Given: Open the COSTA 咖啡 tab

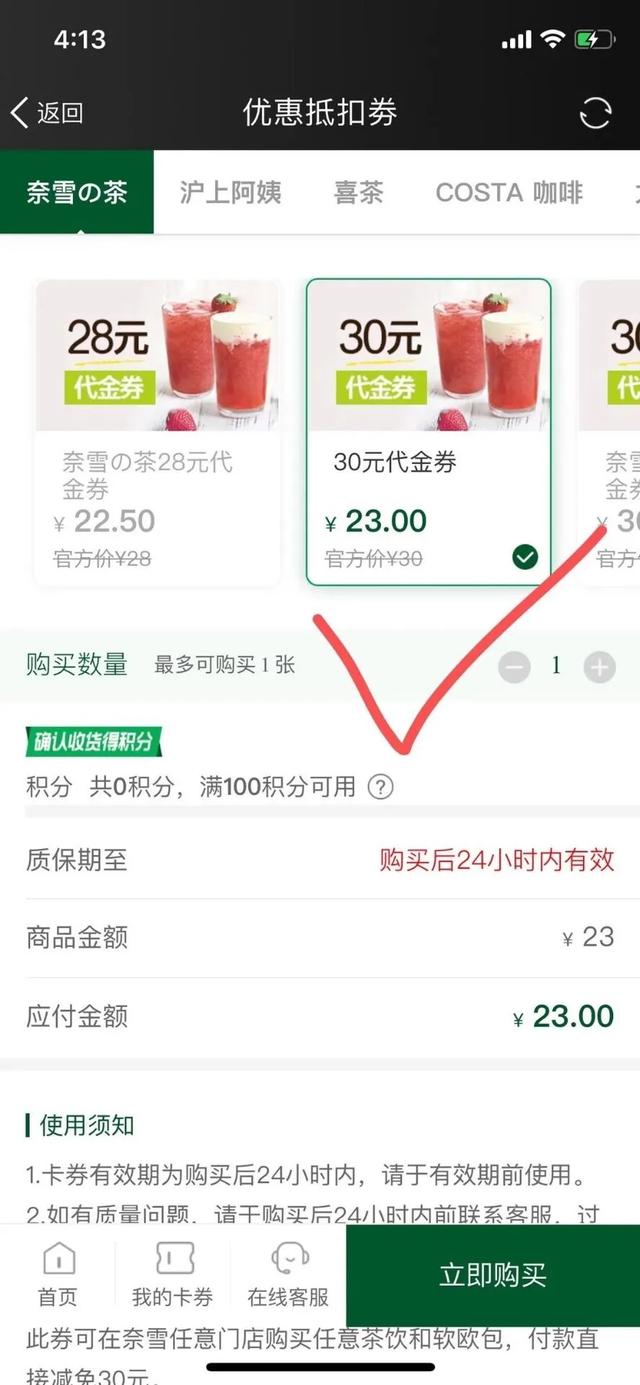Looking at the screenshot, I should point(509,193).
